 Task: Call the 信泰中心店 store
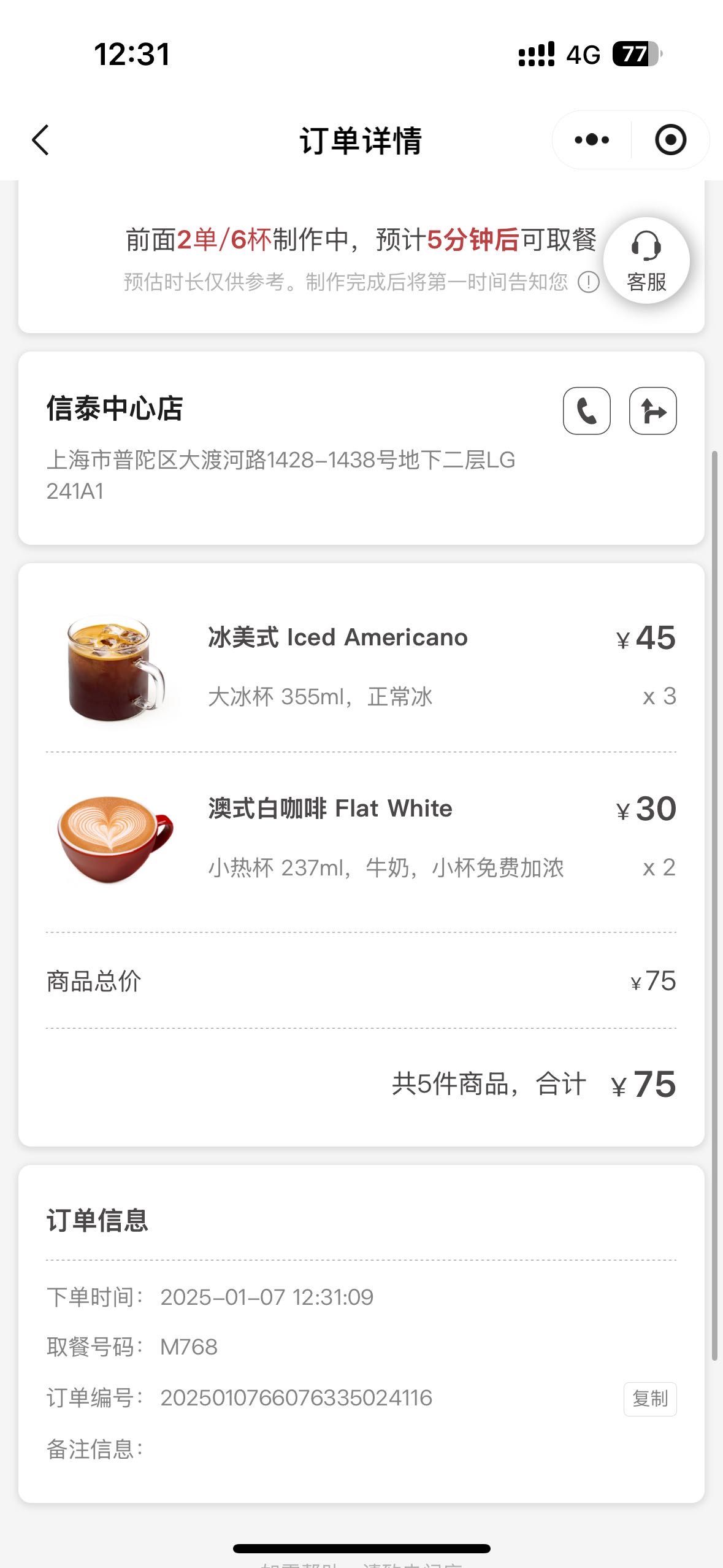tap(587, 411)
